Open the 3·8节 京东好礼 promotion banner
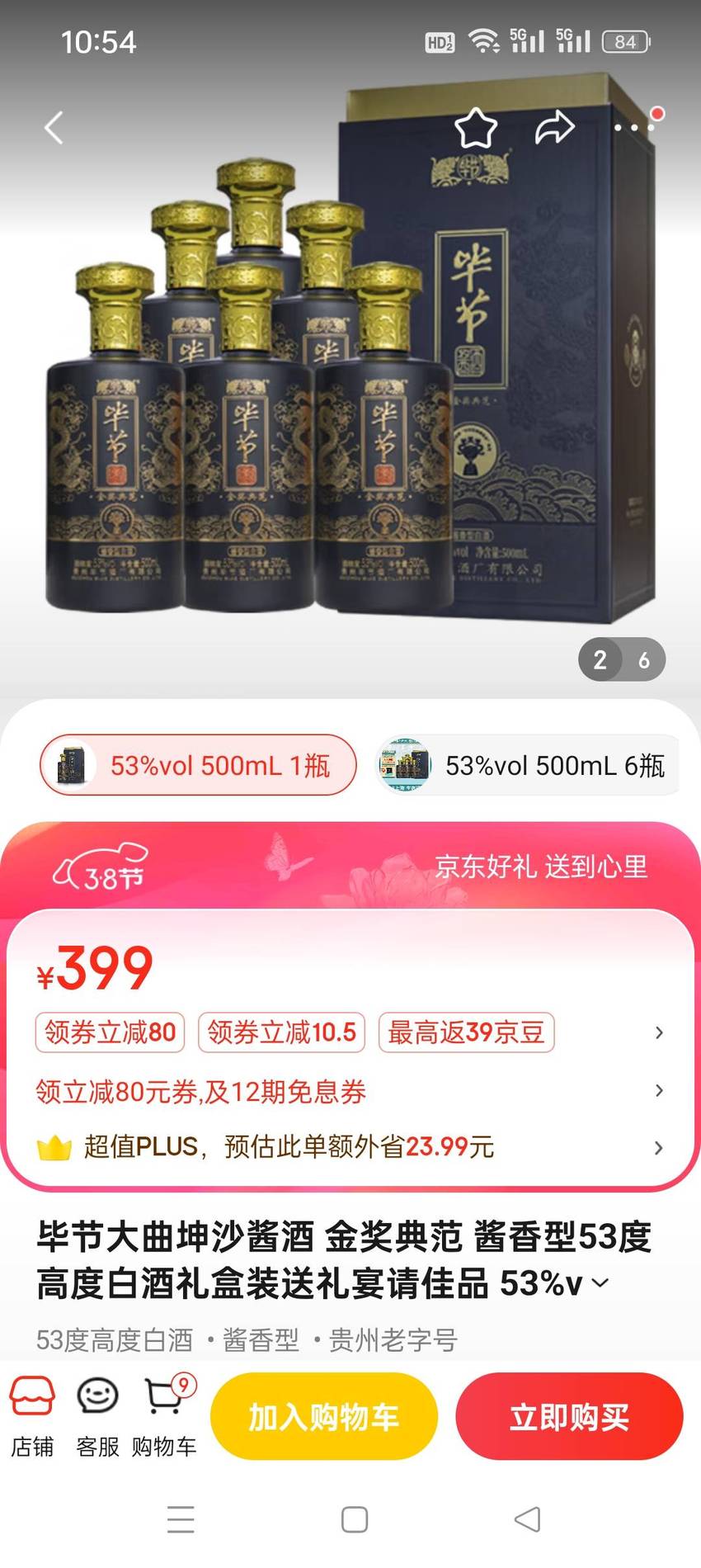 [x=350, y=867]
